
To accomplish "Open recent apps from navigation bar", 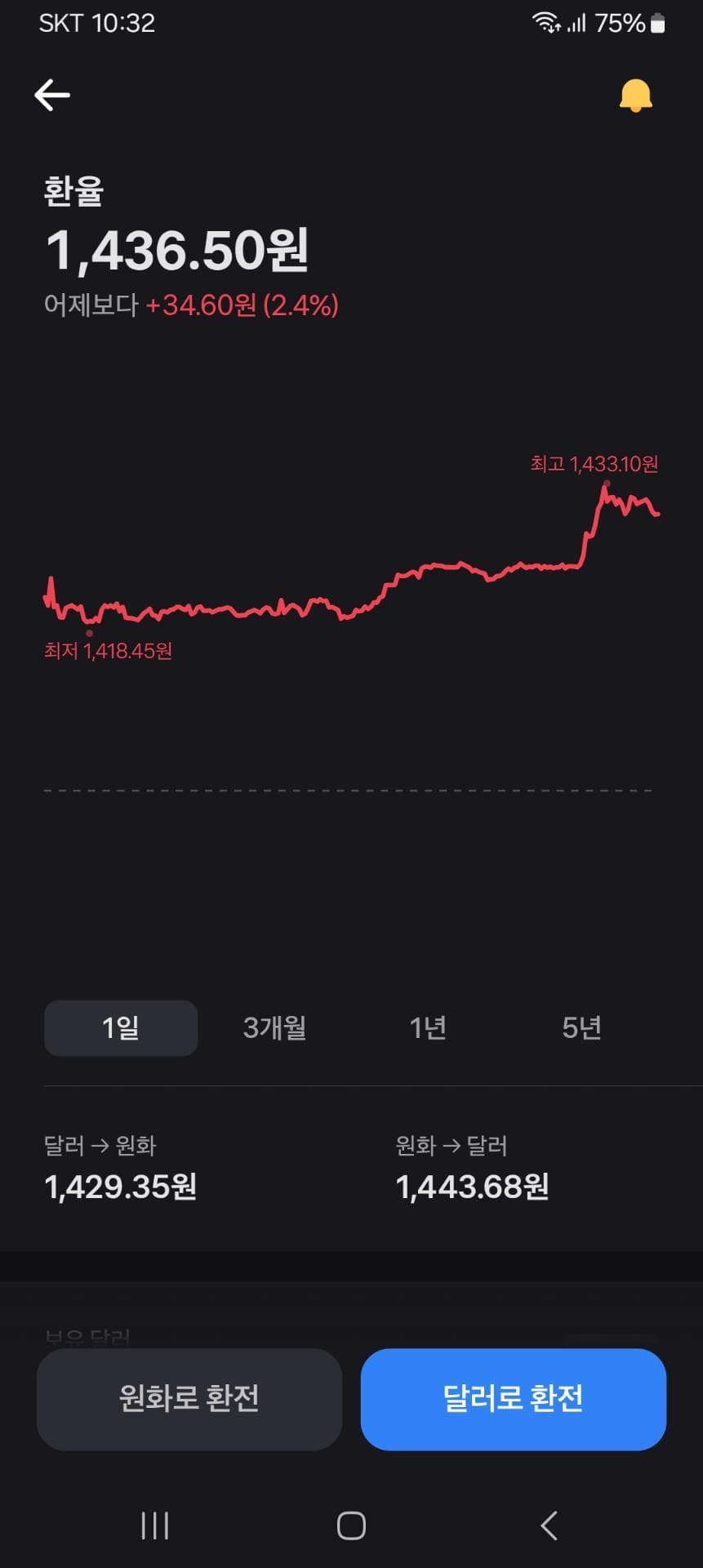I will coord(155,1526).
